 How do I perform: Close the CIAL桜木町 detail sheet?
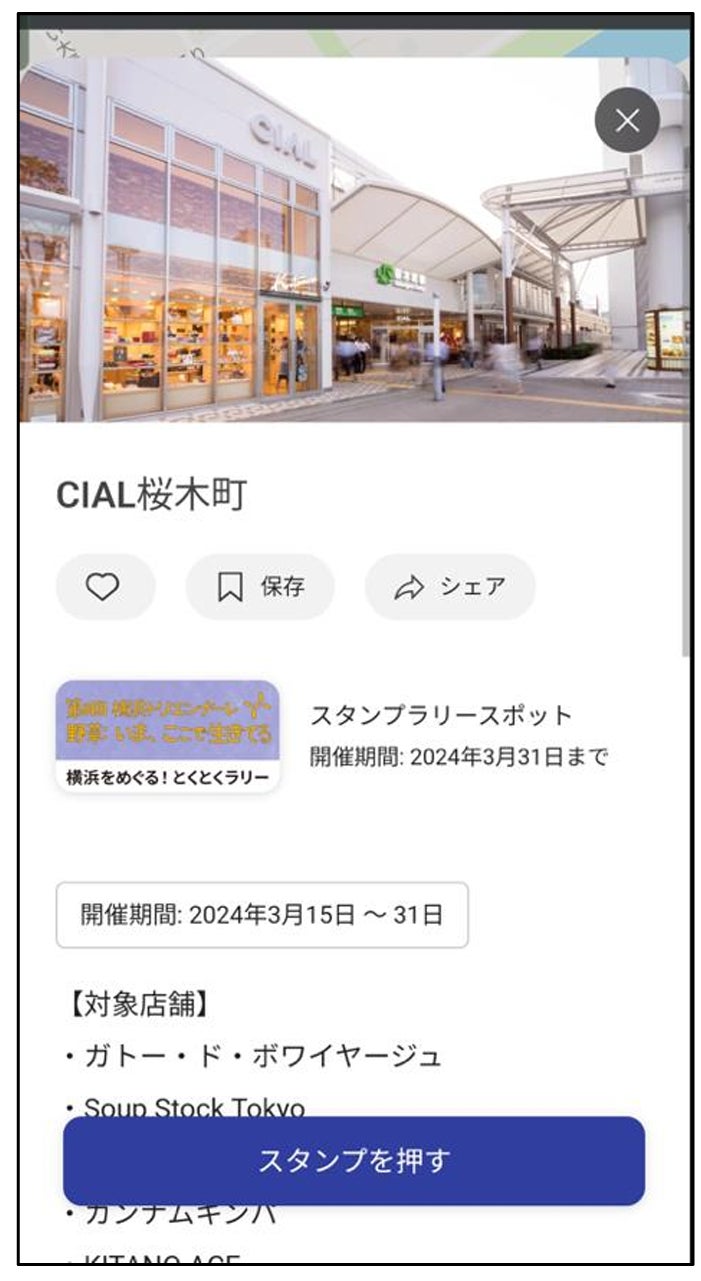click(627, 121)
